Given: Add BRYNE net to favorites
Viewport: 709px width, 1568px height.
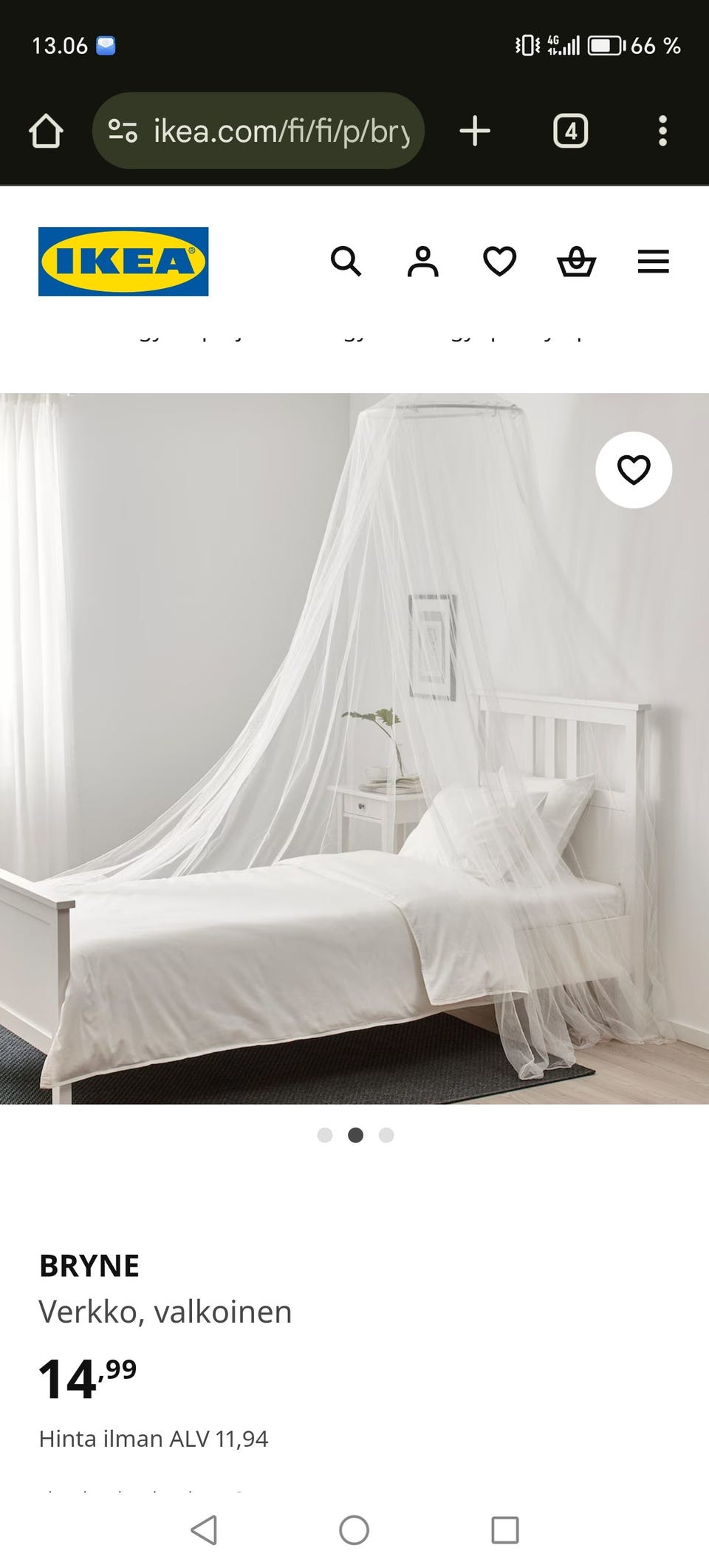Looking at the screenshot, I should [633, 470].
